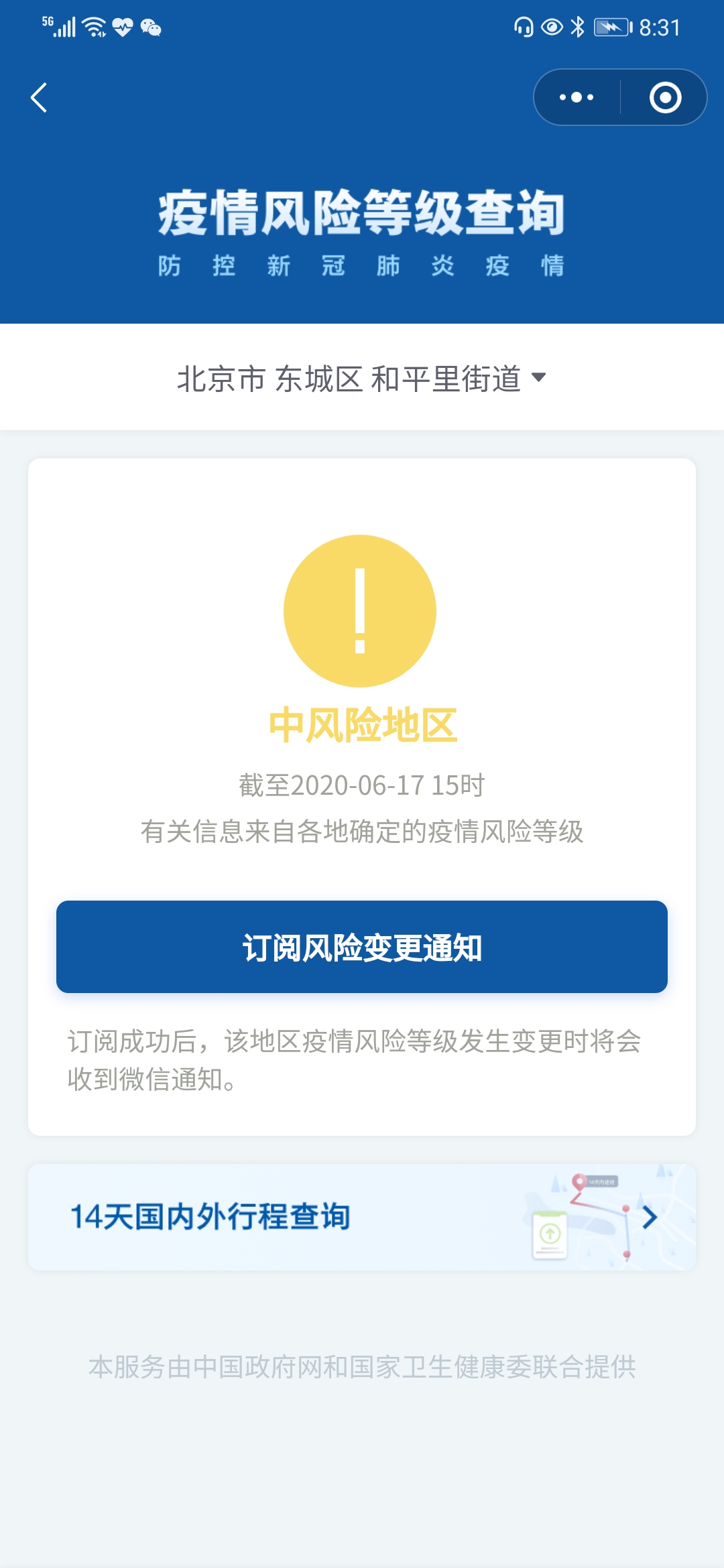Viewport: 724px width, 1568px height.
Task: Go back using the top-left arrow
Action: point(39,98)
